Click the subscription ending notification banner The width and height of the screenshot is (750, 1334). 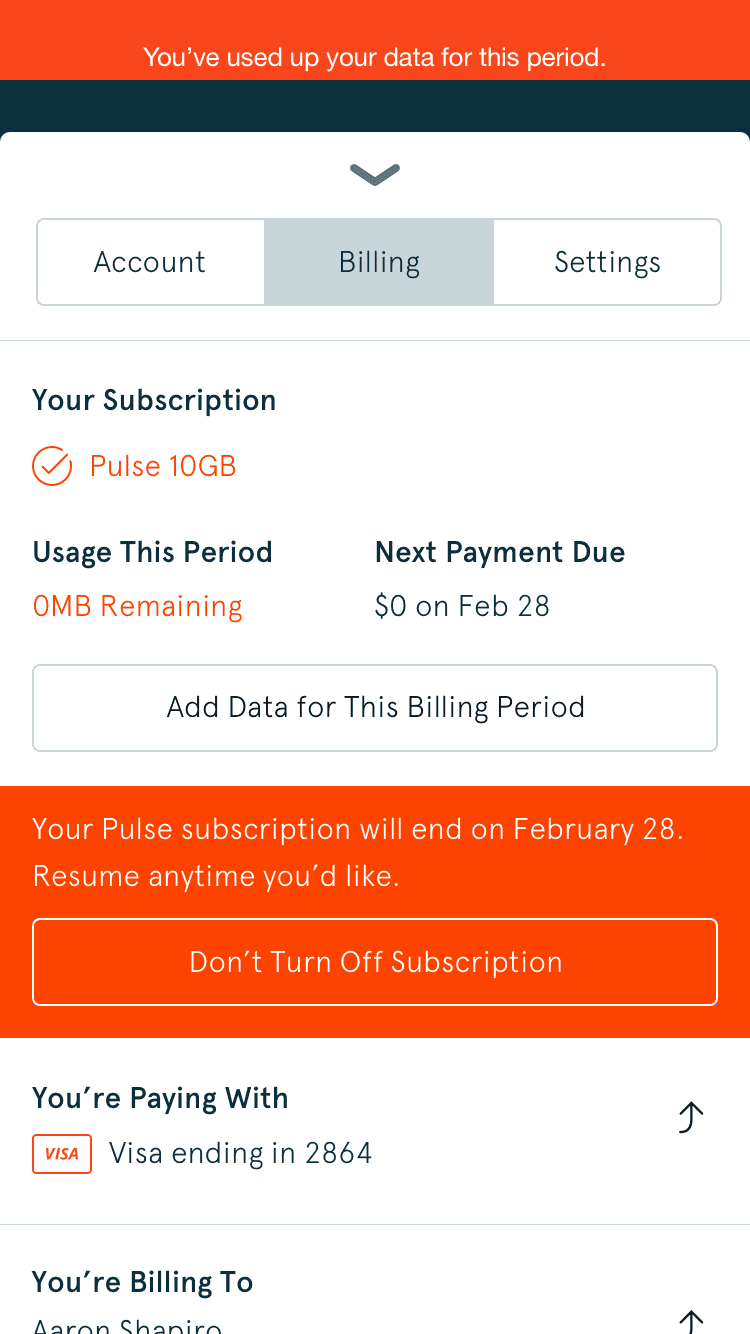[375, 852]
